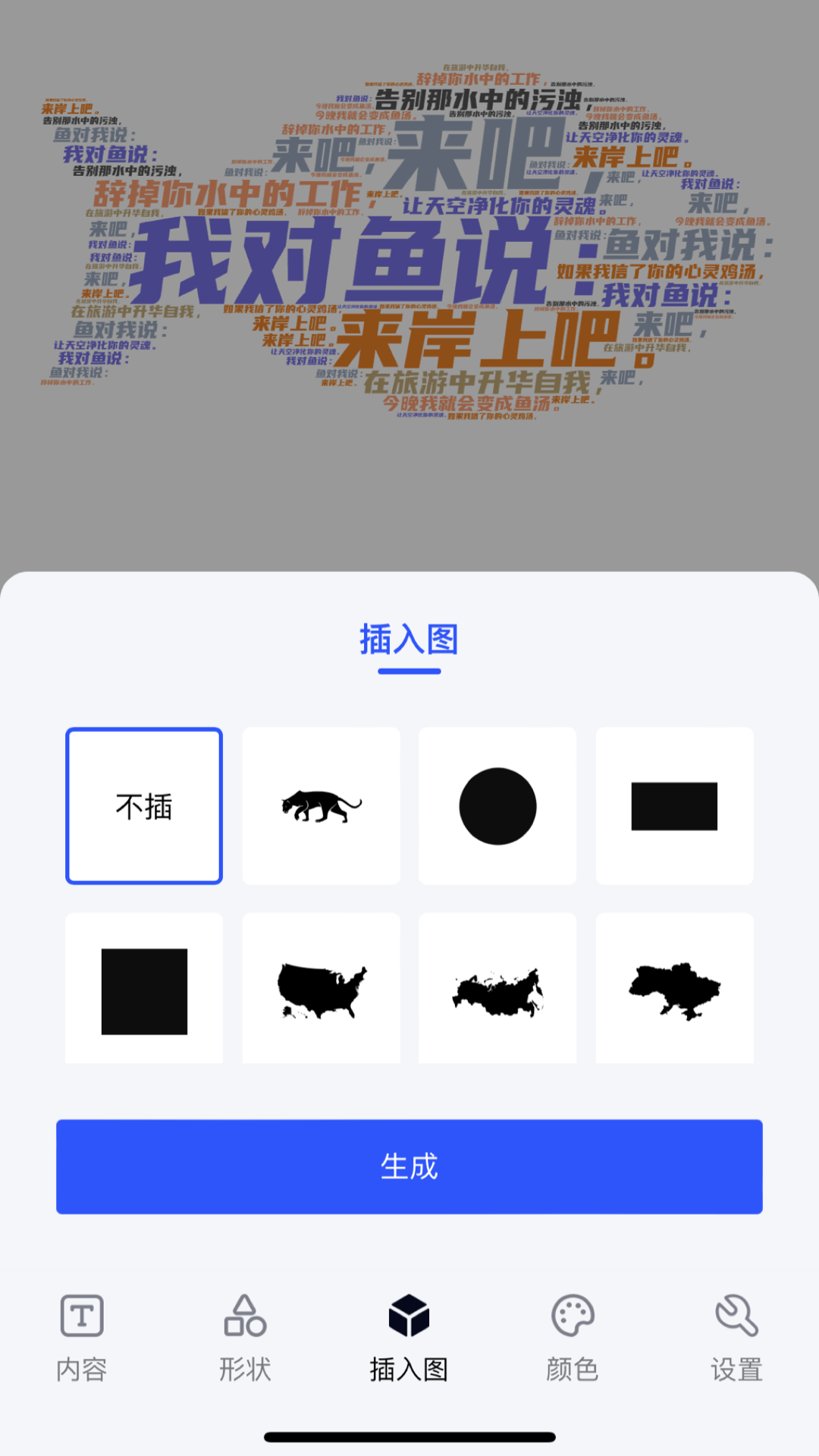Select the 不插 (no insert) option

point(144,806)
